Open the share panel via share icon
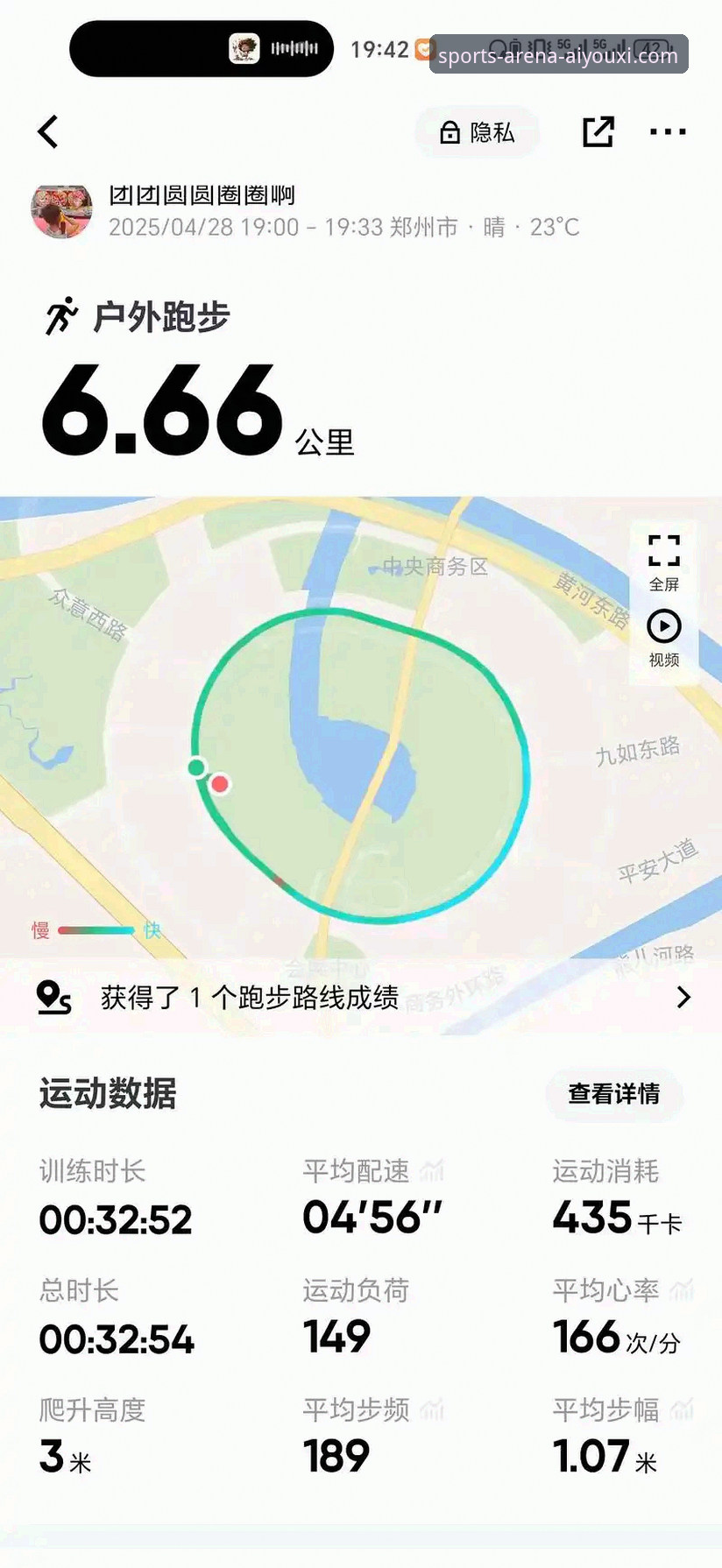The height and width of the screenshot is (1568, 722). click(x=598, y=131)
